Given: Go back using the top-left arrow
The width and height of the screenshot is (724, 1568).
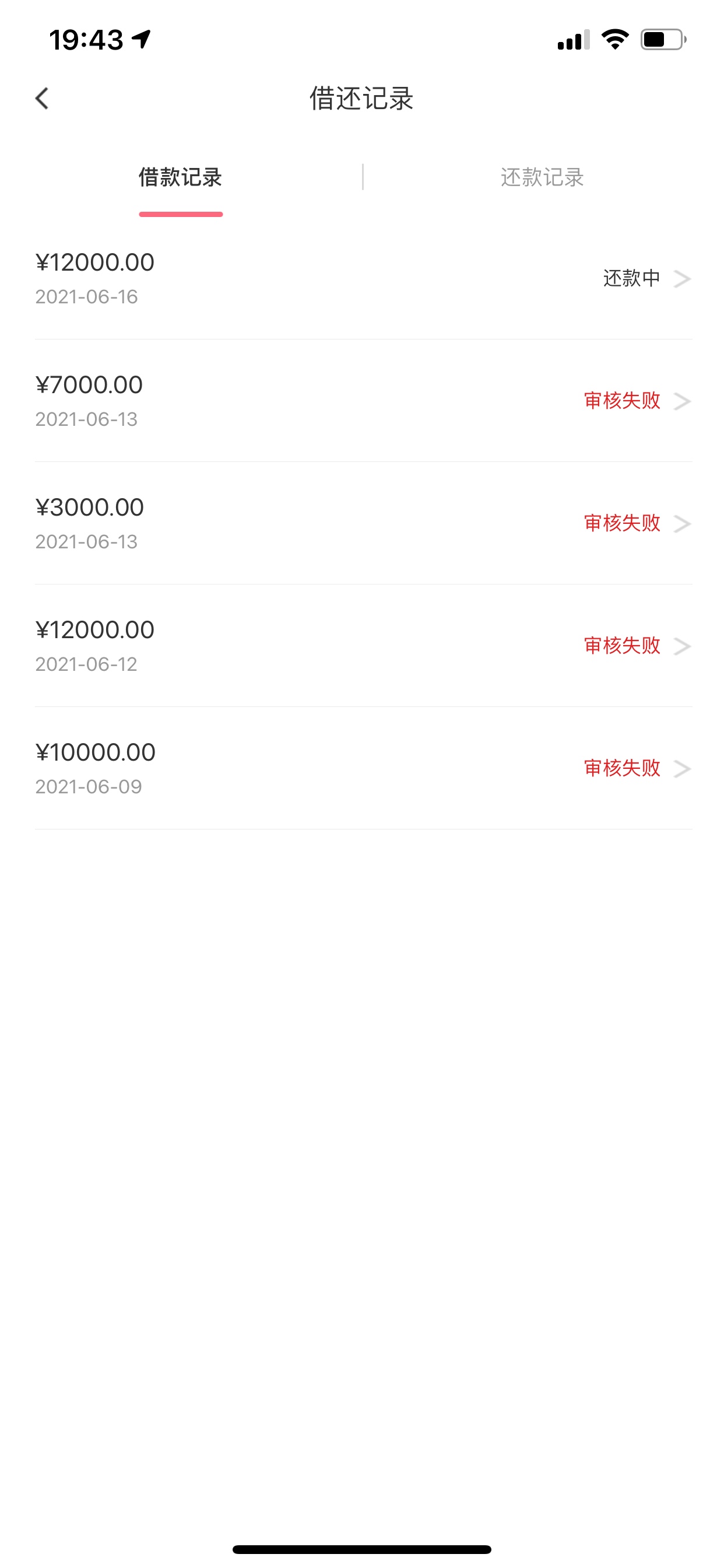Looking at the screenshot, I should pos(42,99).
